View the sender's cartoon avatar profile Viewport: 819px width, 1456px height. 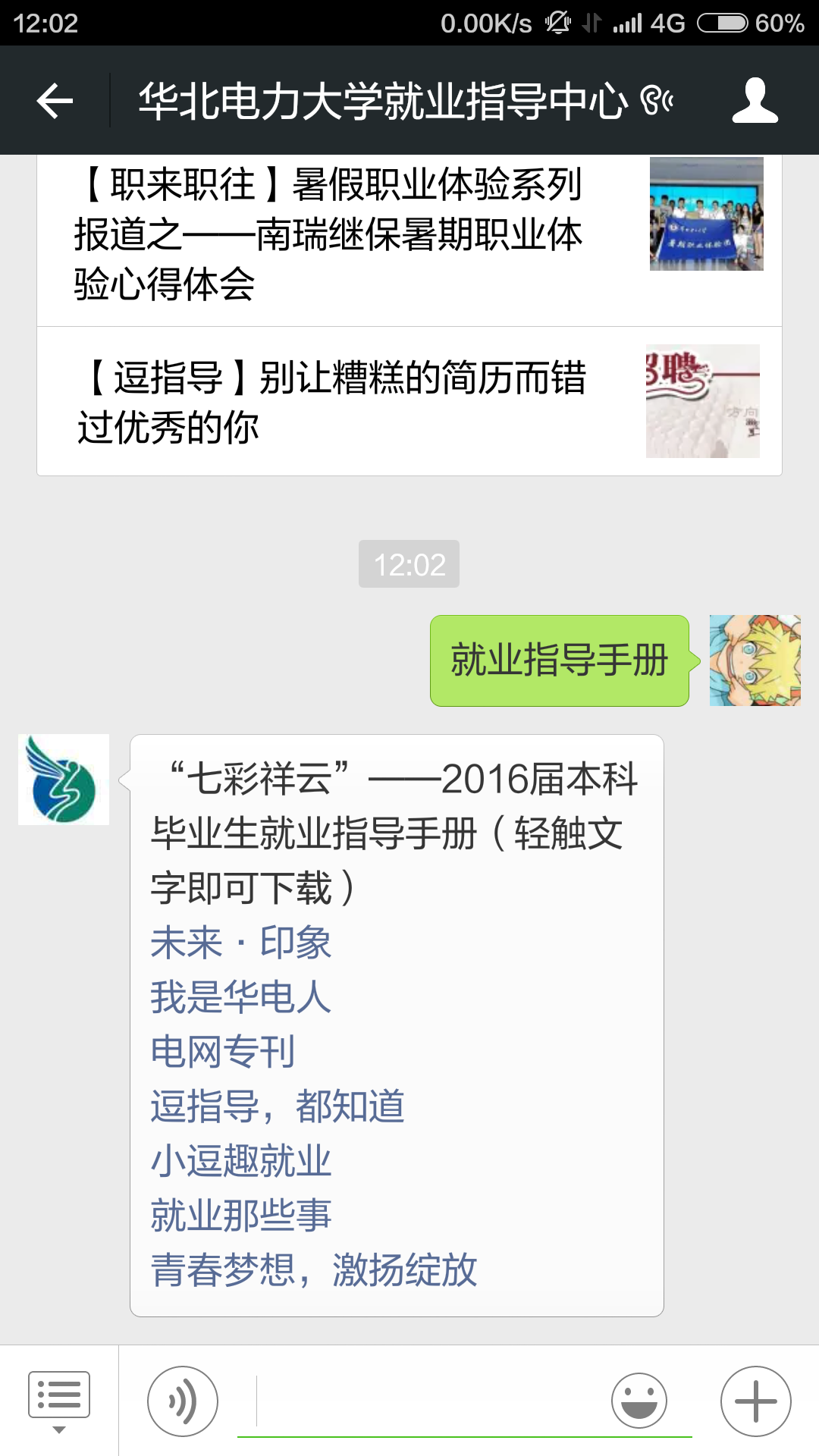(755, 661)
